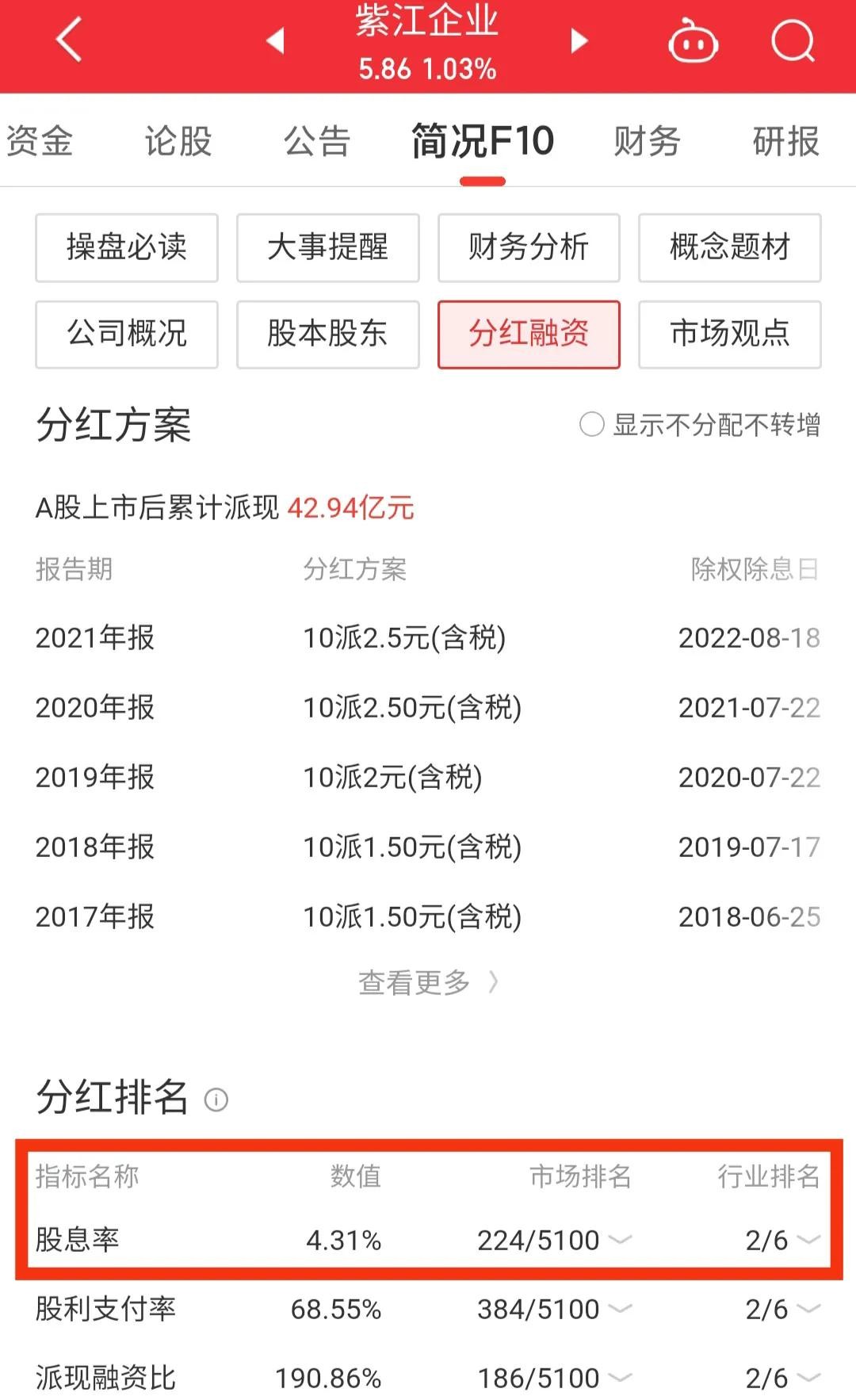The height and width of the screenshot is (1400, 856).
Task: Switch to the 资金 tab
Action: point(40,141)
